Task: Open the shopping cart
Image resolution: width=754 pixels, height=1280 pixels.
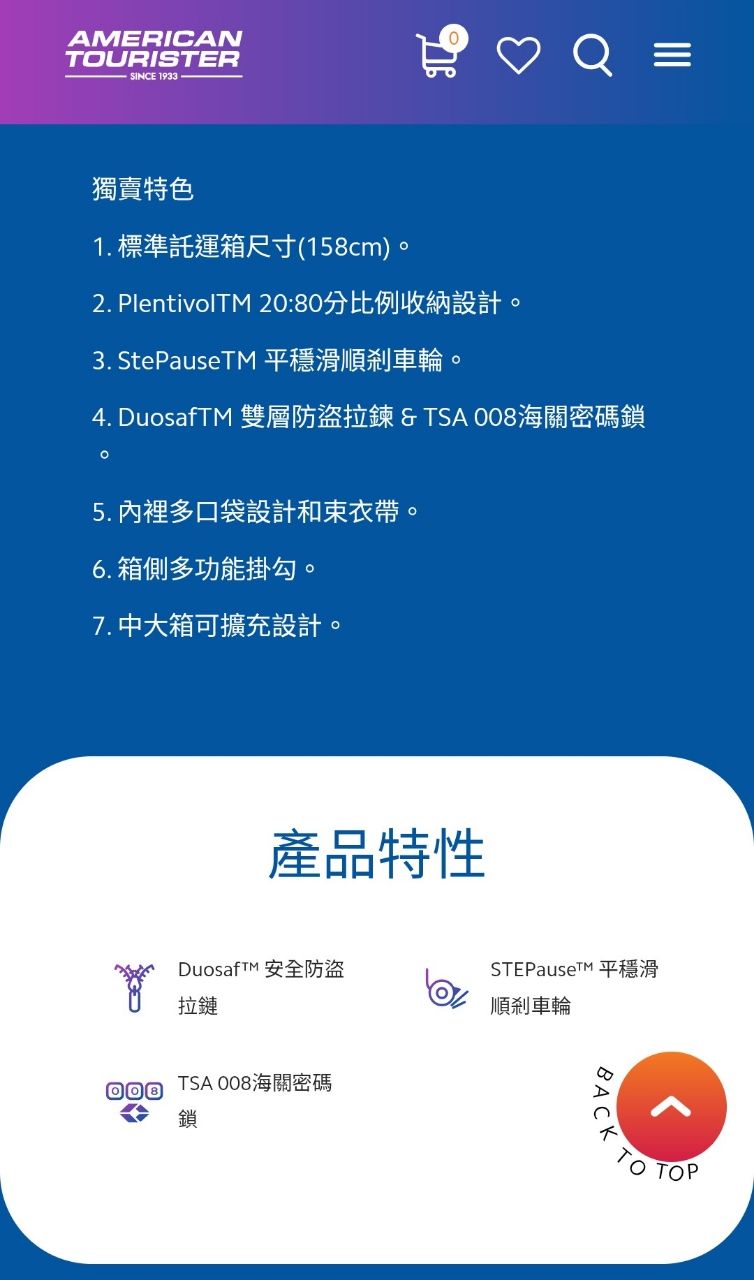Action: pyautogui.click(x=441, y=53)
